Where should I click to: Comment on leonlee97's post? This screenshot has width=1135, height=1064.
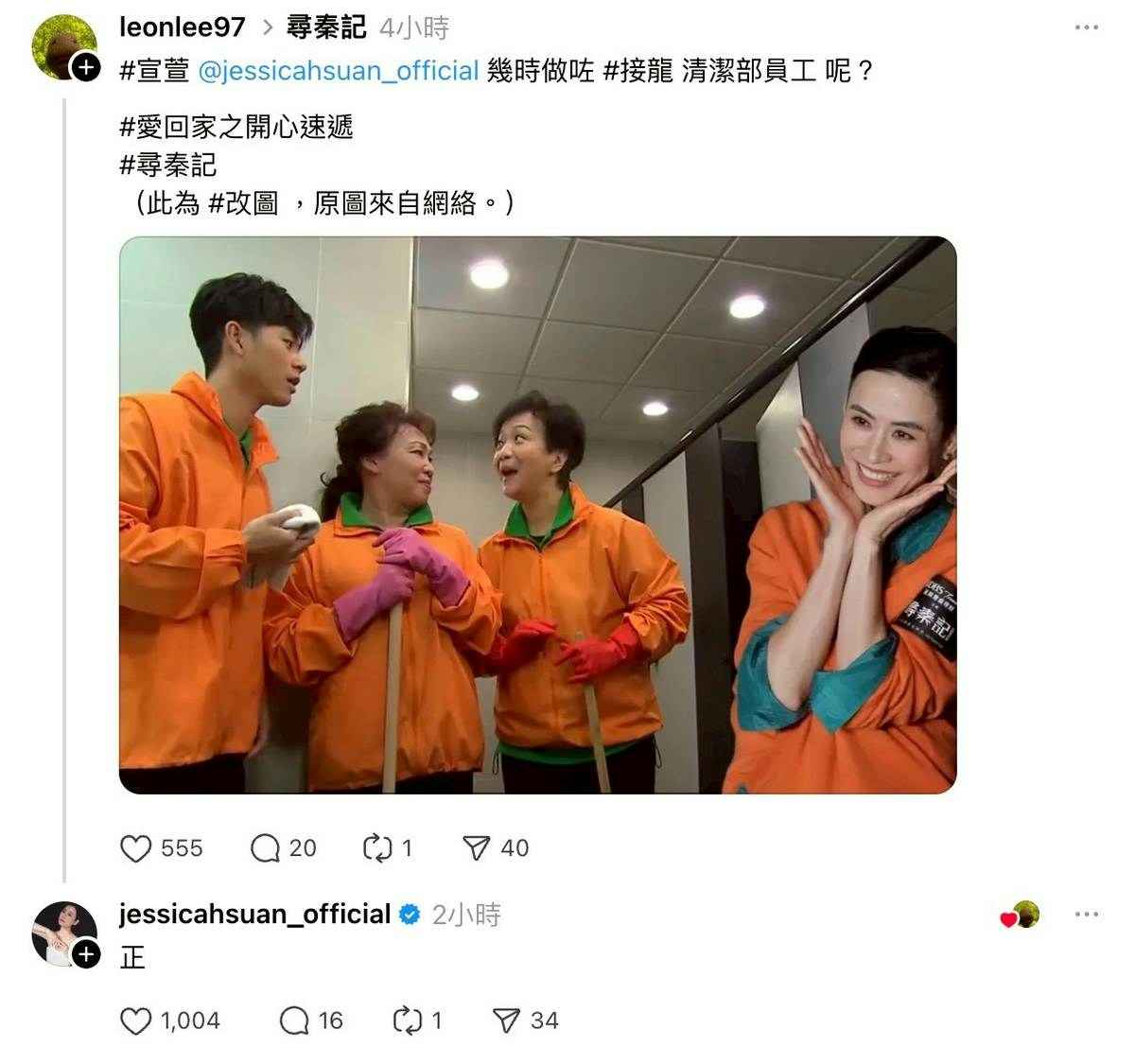pos(266,848)
